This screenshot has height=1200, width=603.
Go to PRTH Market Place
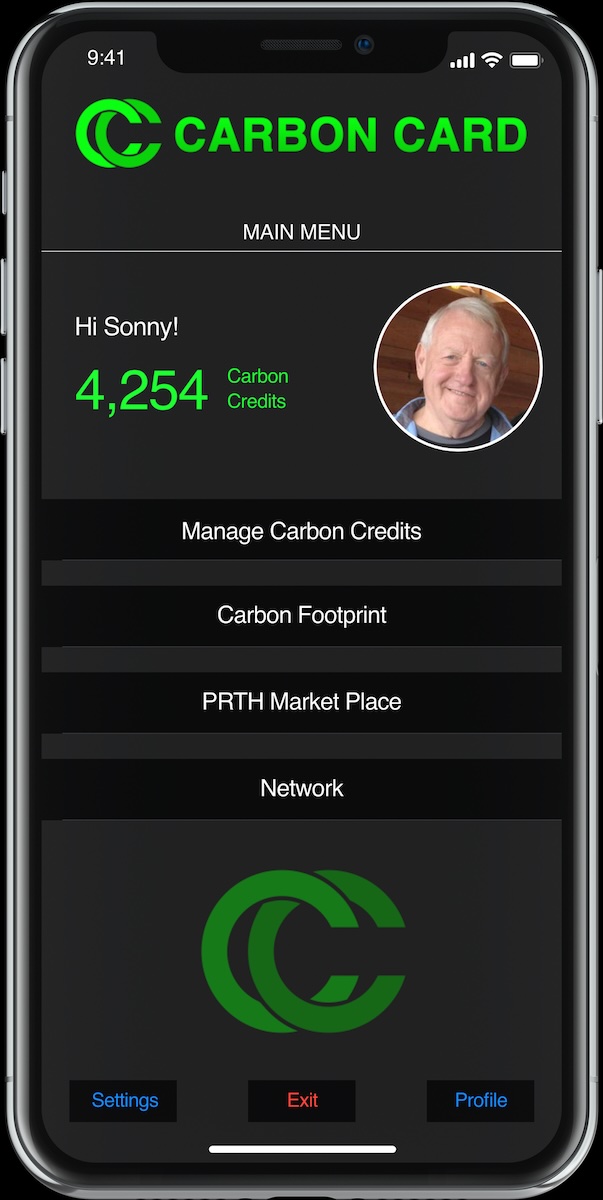(301, 702)
